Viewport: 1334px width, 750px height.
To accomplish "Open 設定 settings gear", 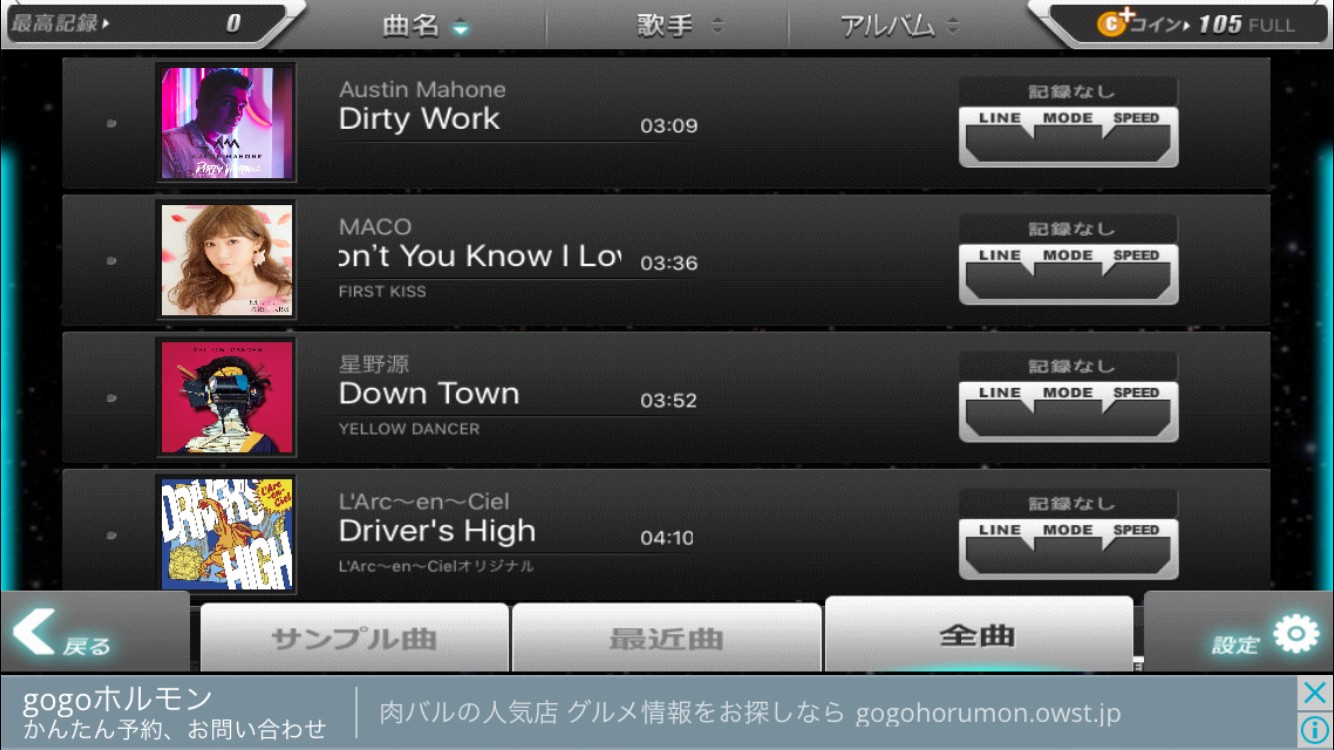I will coord(1296,635).
